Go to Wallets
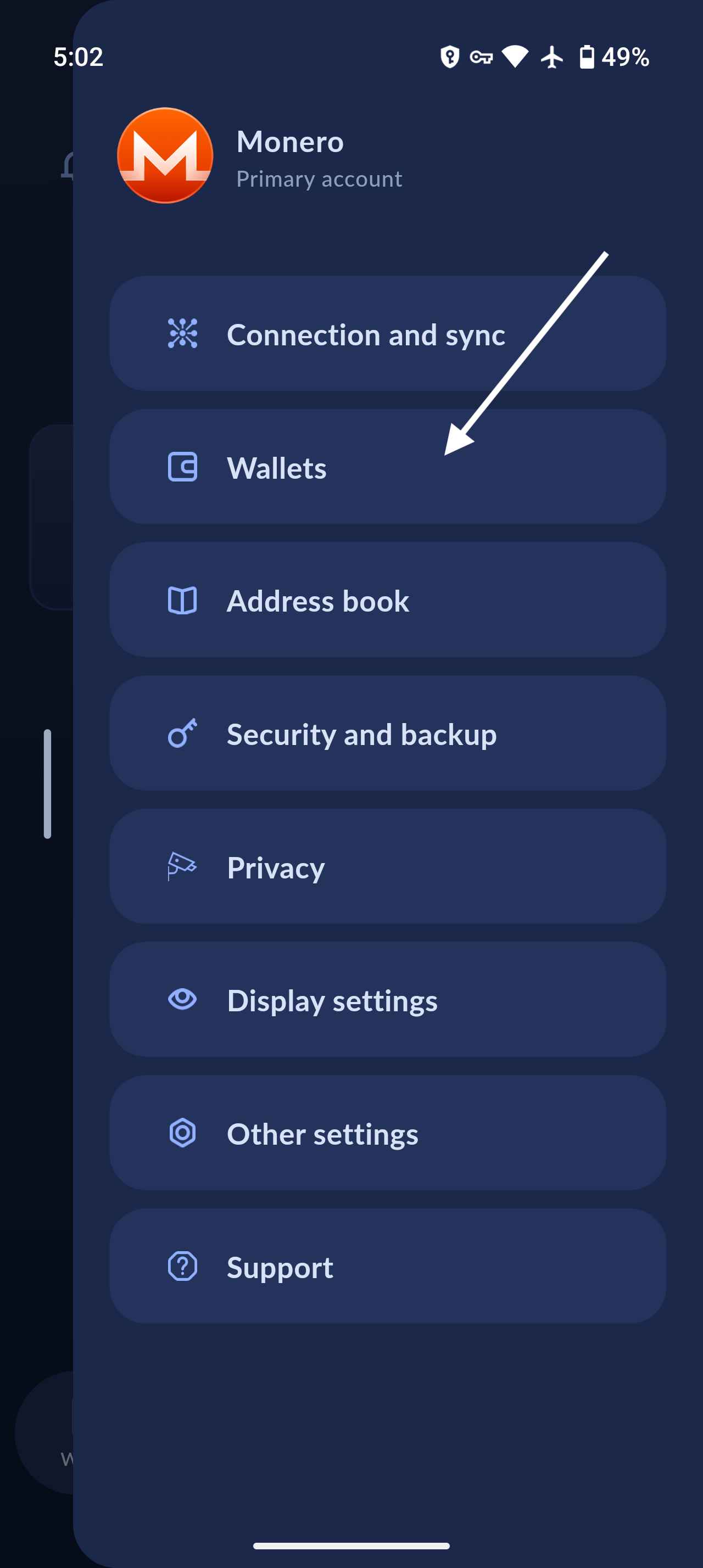This screenshot has width=703, height=1568. pos(387,467)
